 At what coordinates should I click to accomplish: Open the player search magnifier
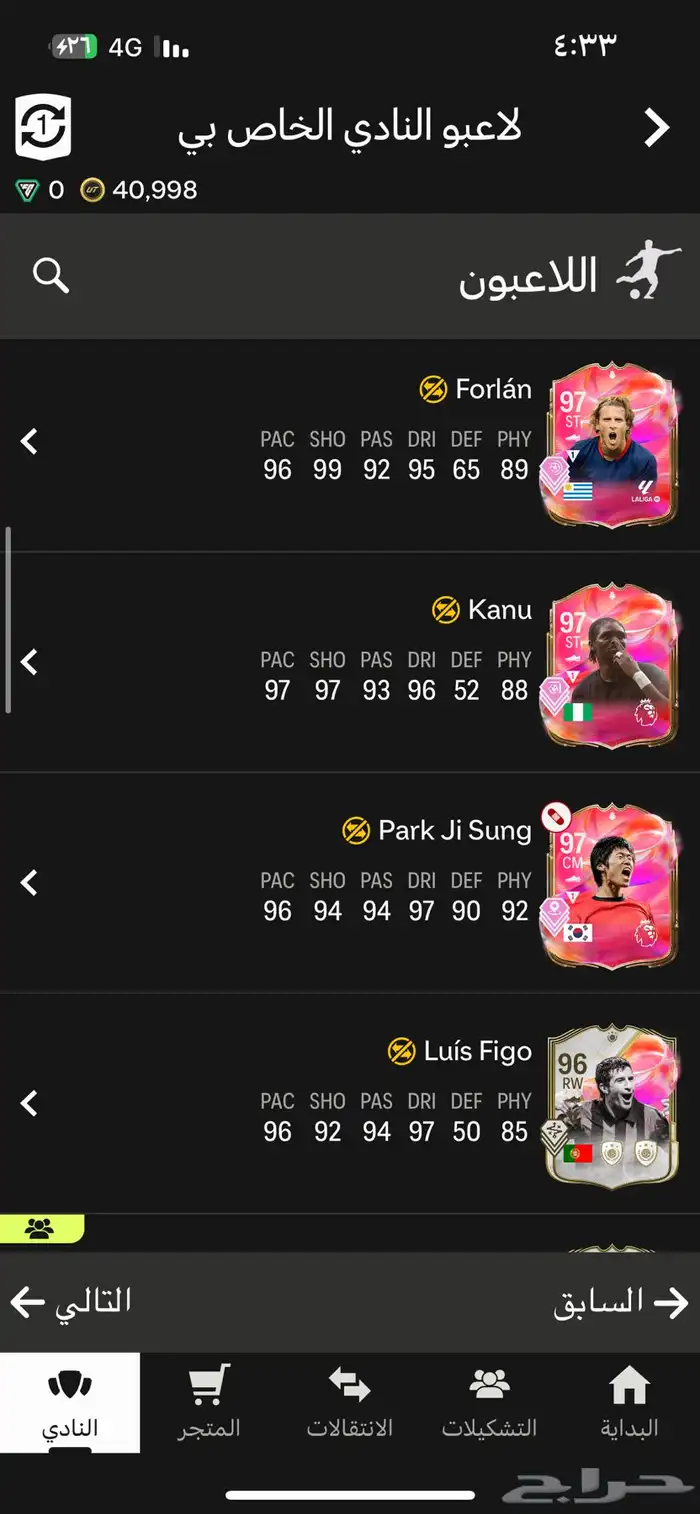[x=50, y=275]
